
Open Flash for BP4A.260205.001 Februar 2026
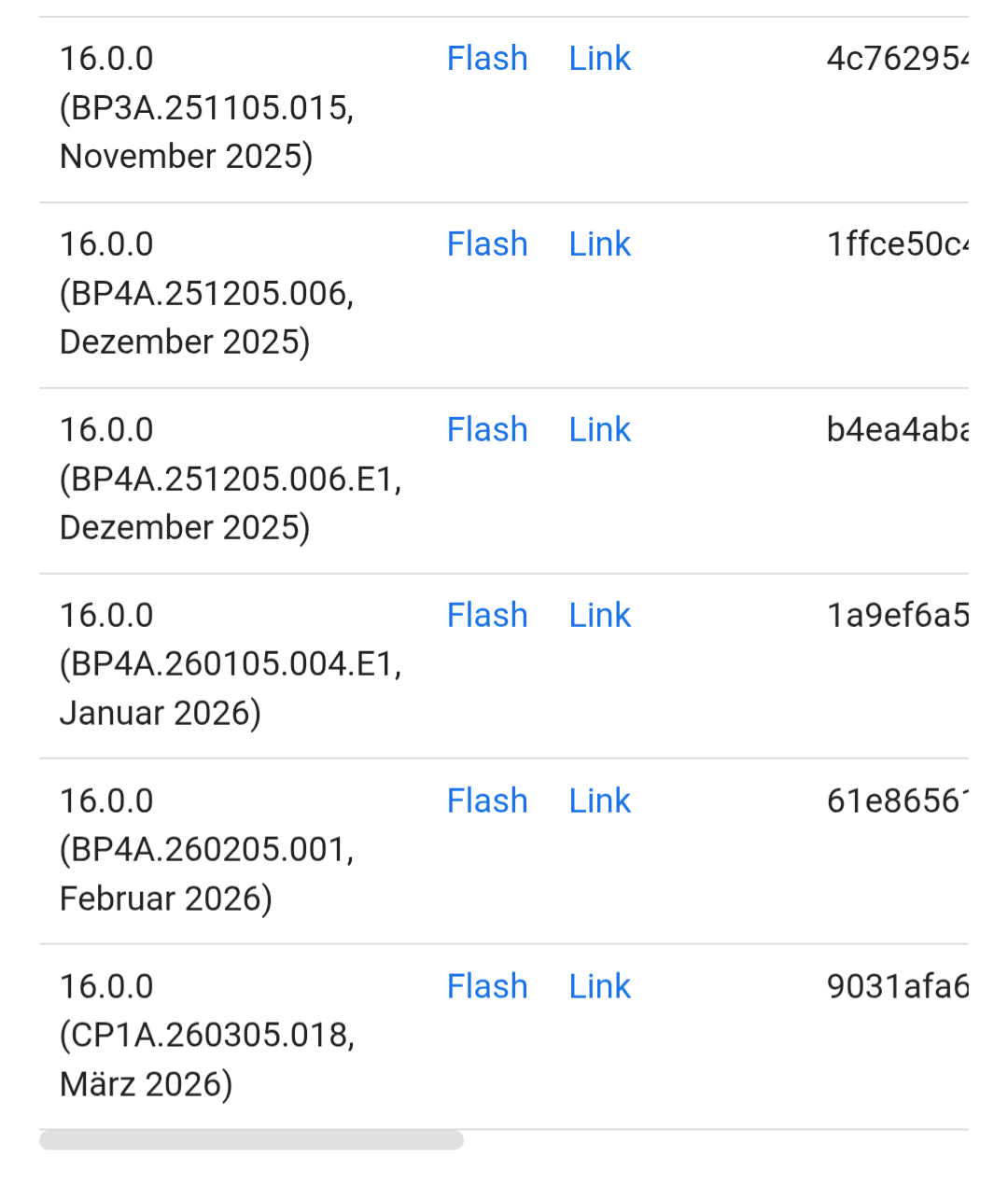pos(487,801)
